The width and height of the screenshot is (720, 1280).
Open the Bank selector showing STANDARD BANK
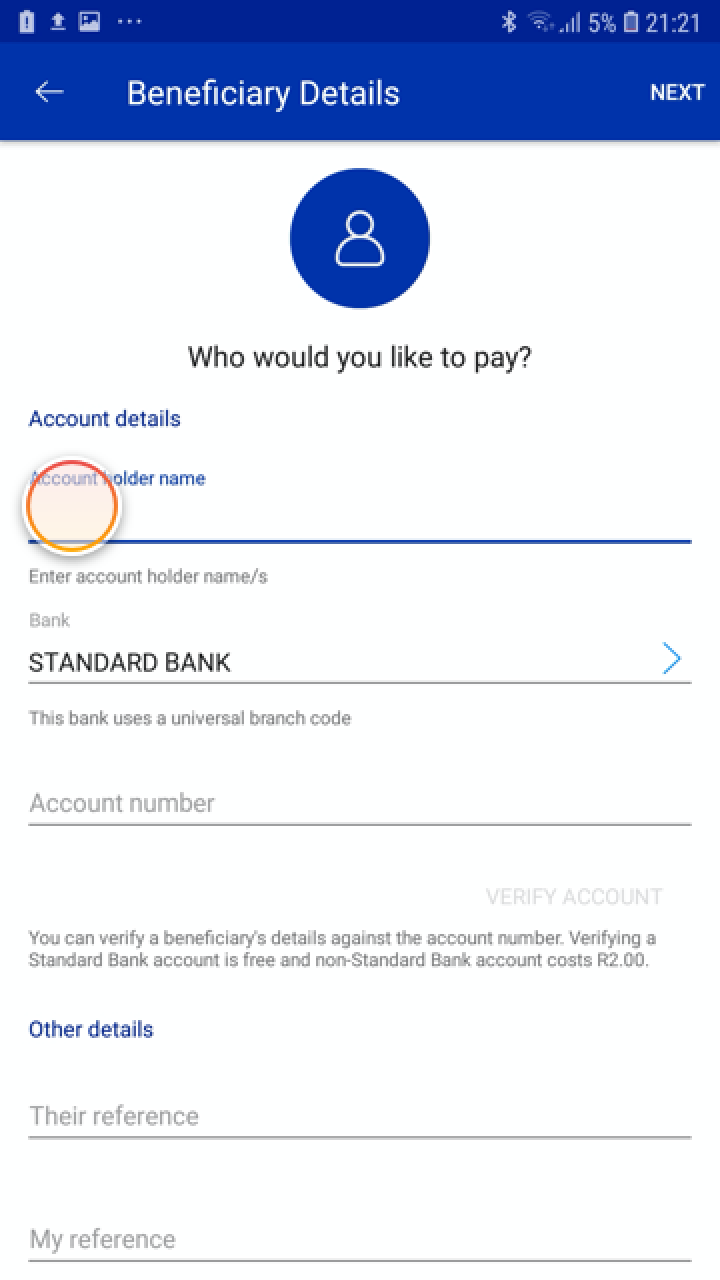click(x=358, y=661)
